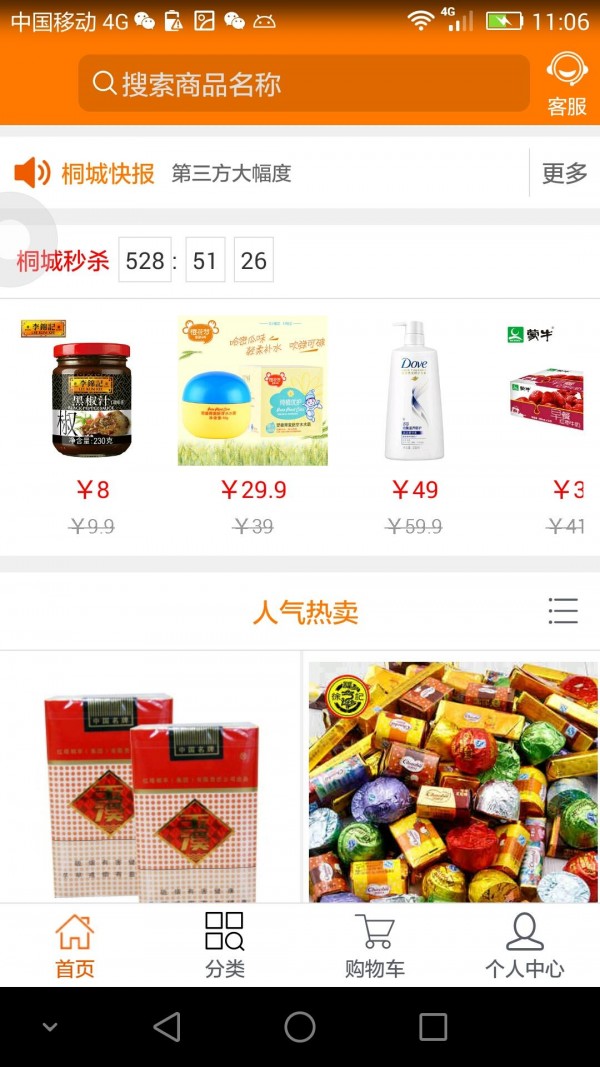
Task: Go to the 购物车 tab
Action: pos(375,945)
